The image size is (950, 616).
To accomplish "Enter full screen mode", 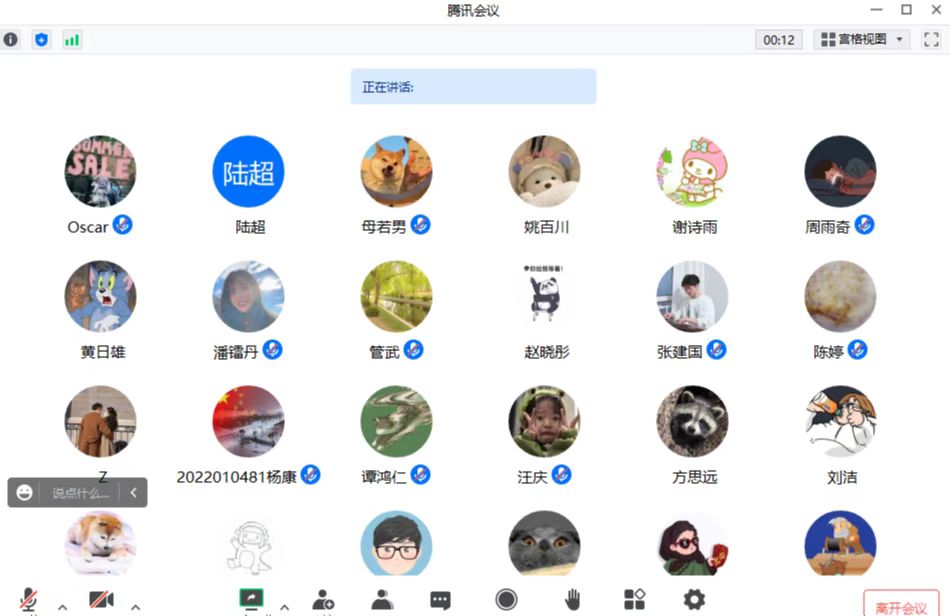I will click(x=931, y=40).
